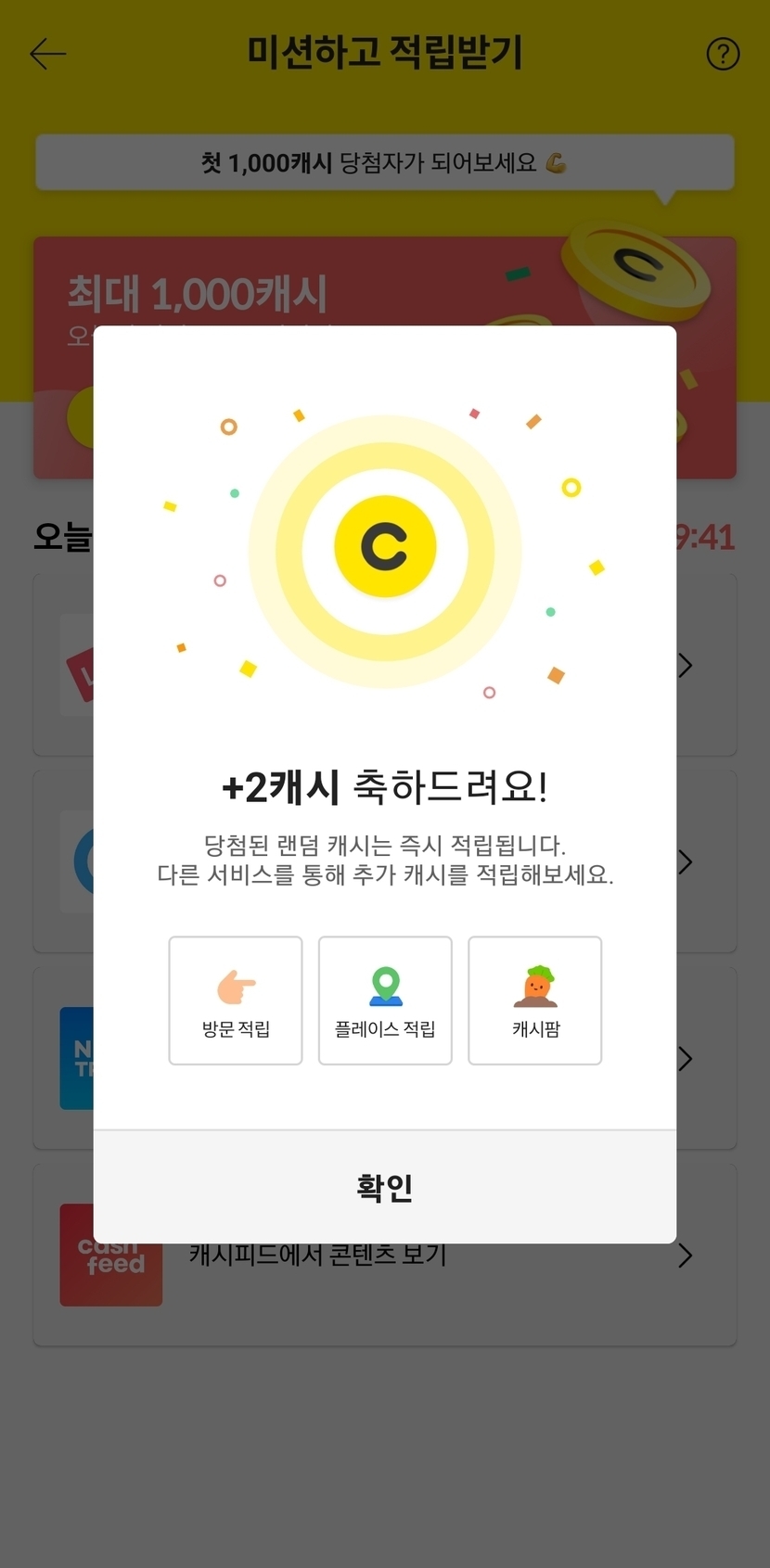
Task: Open 플레이스 적립 service
Action: pyautogui.click(x=385, y=1001)
